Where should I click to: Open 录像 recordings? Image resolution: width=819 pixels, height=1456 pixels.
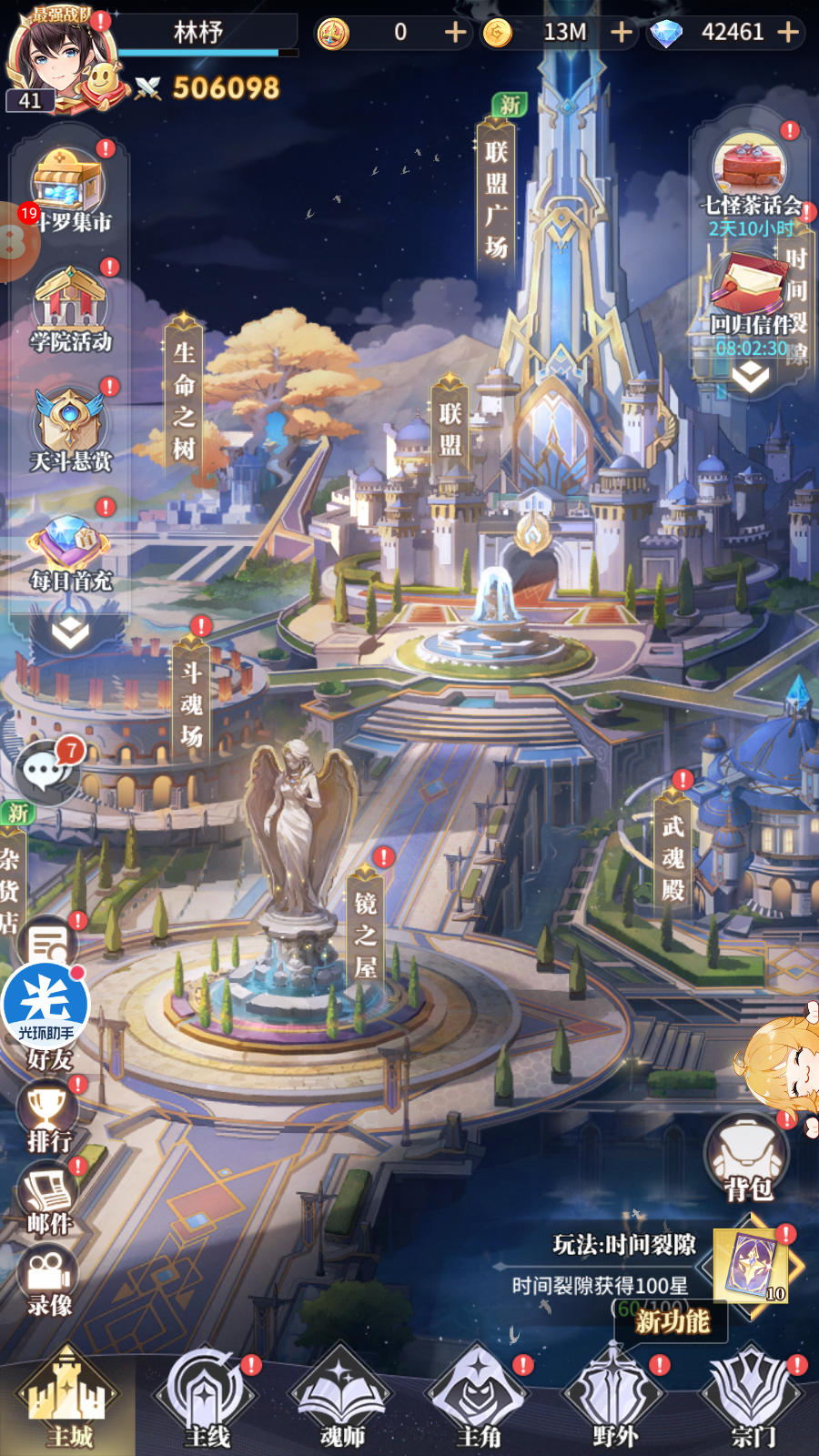tap(49, 1281)
